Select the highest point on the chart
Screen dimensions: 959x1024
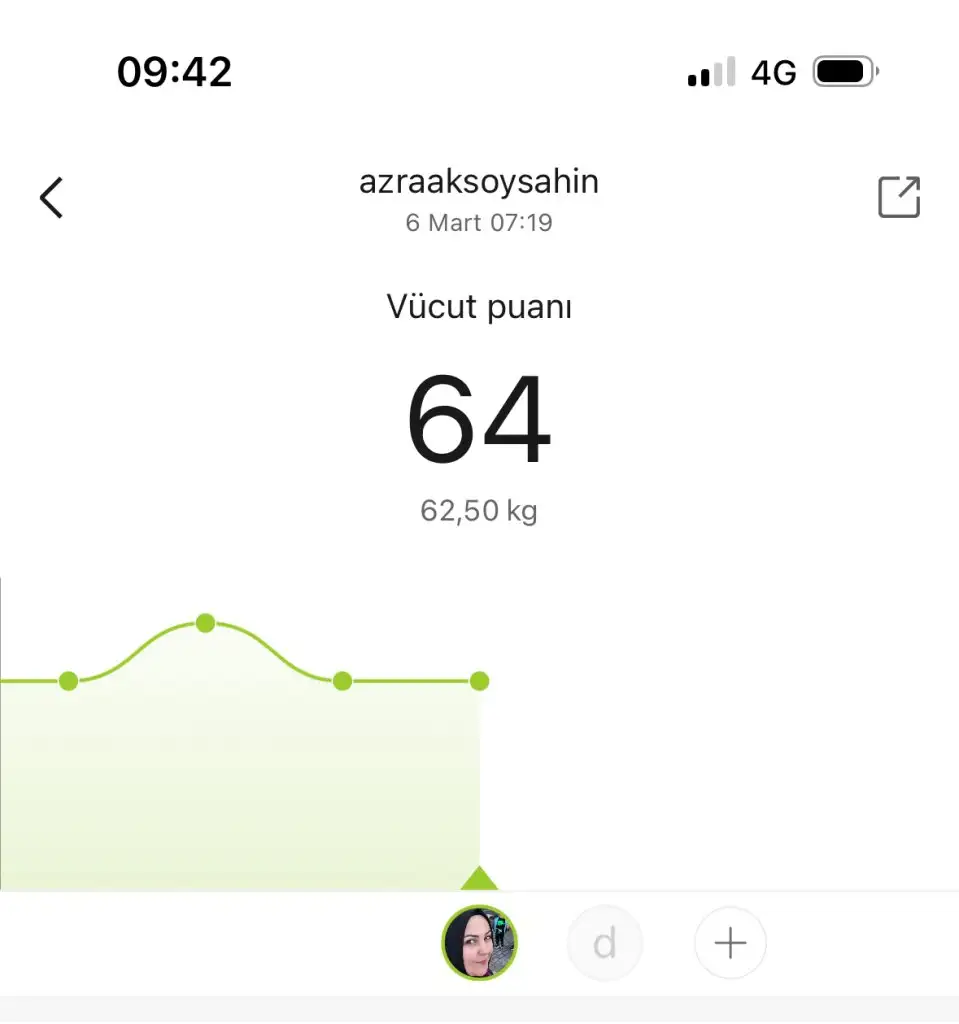[x=205, y=623]
